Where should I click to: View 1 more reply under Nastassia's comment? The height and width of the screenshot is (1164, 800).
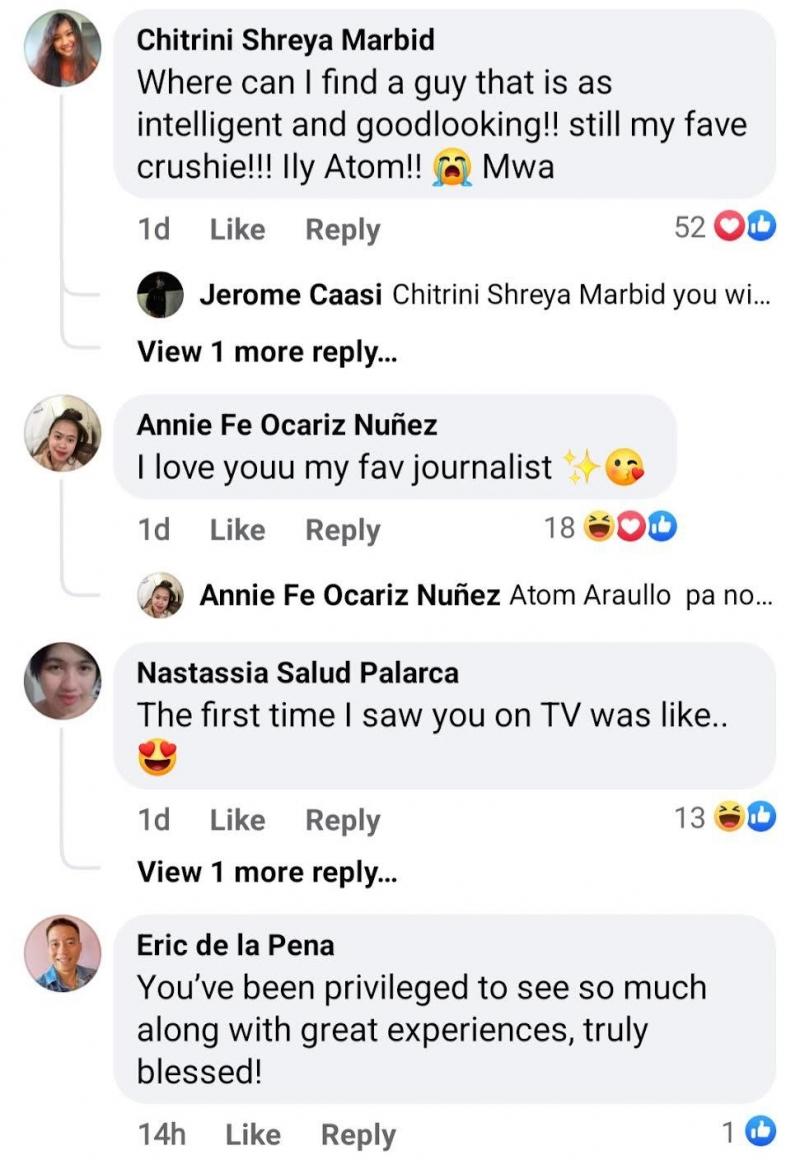[266, 872]
